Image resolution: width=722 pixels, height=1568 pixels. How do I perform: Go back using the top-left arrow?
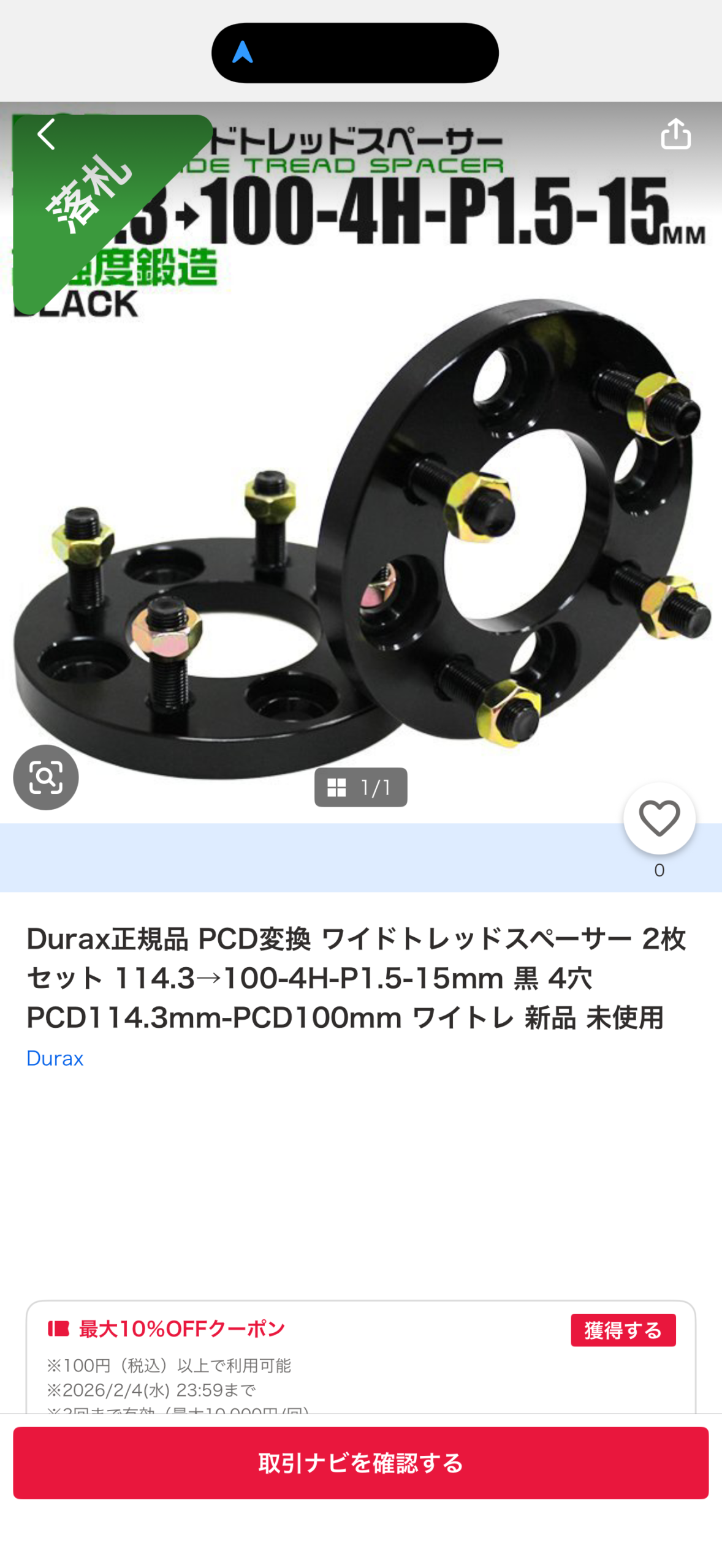46,135
